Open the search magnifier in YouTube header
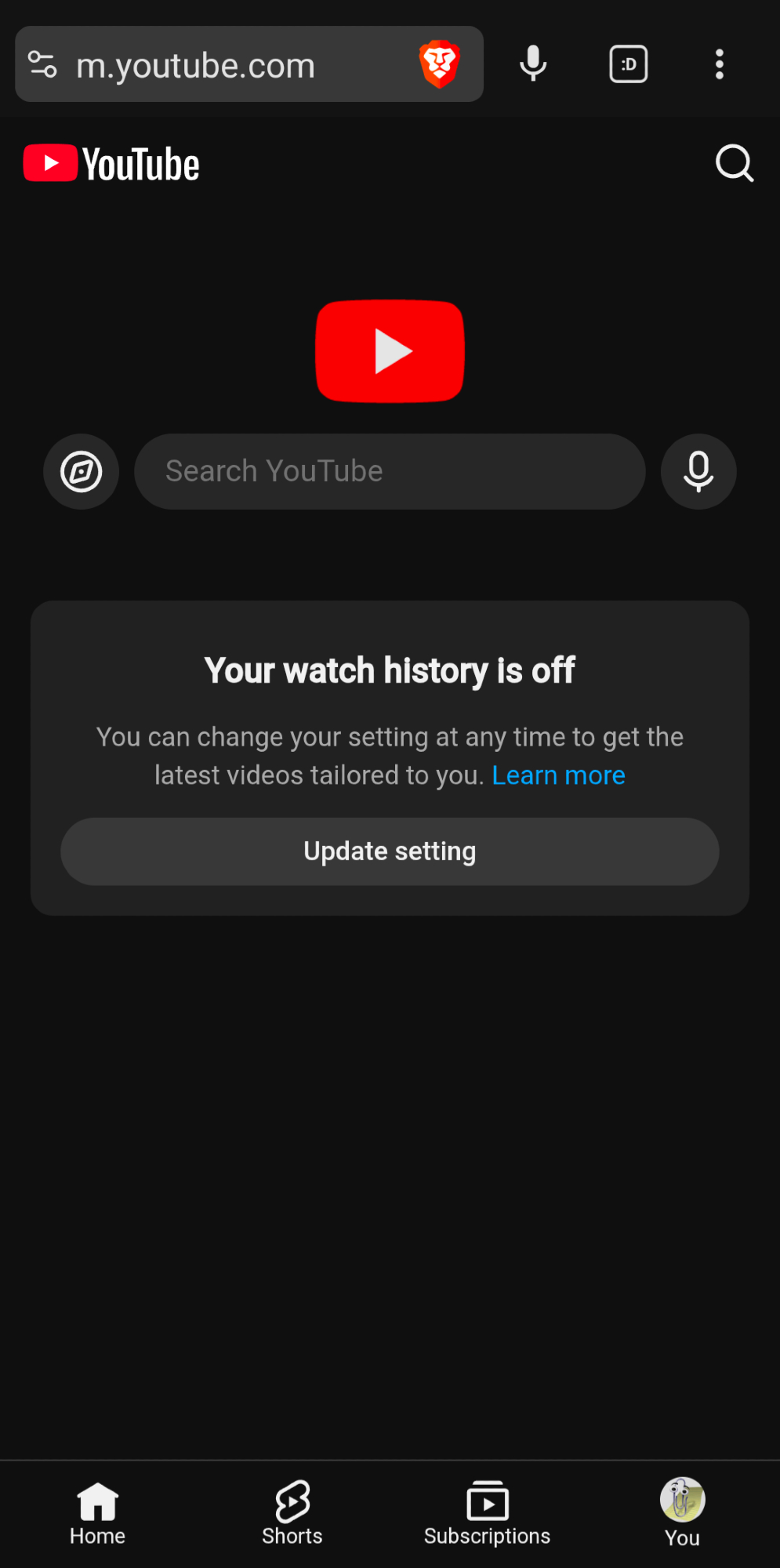Screen dimensions: 780x1568 pos(734,163)
